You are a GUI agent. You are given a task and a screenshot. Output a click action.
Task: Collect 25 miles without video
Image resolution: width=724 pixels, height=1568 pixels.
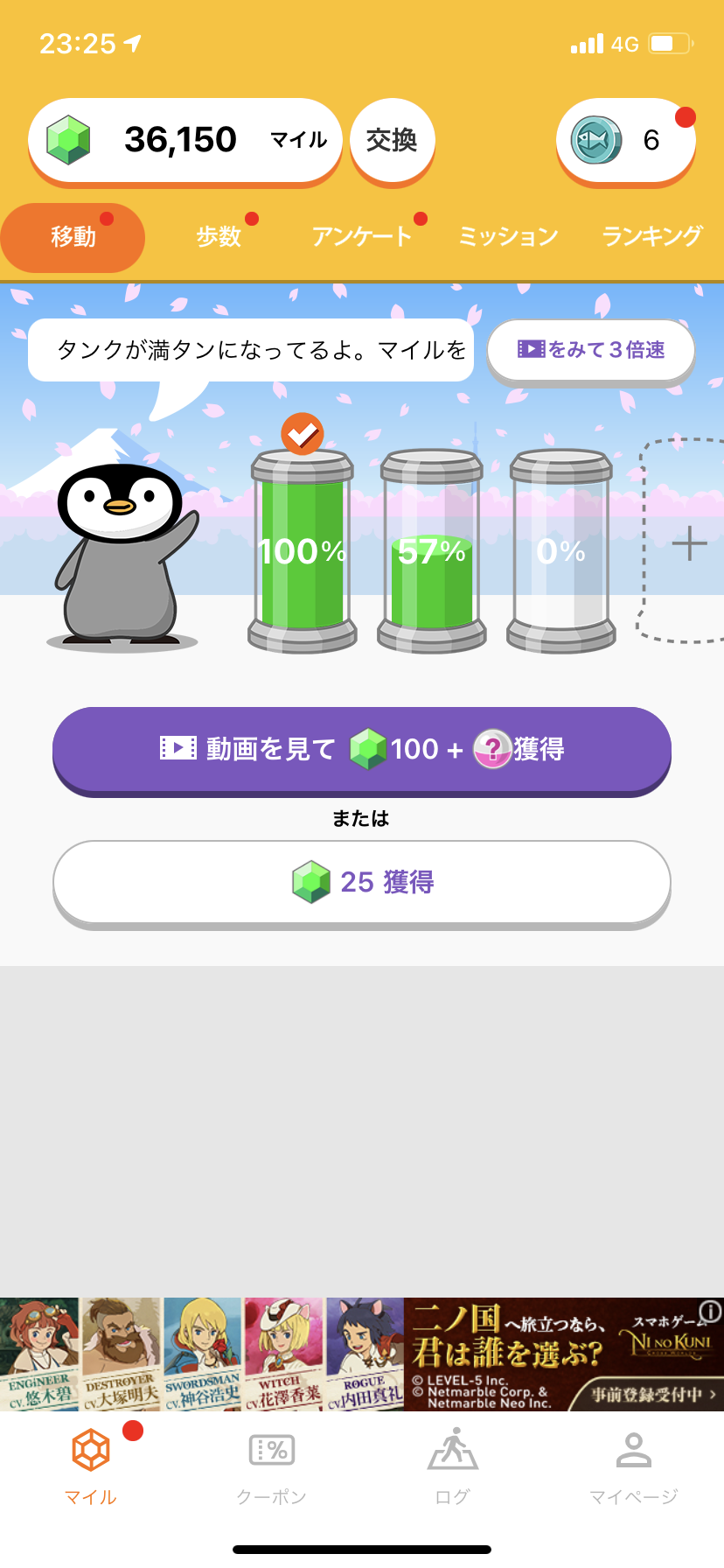[x=362, y=882]
